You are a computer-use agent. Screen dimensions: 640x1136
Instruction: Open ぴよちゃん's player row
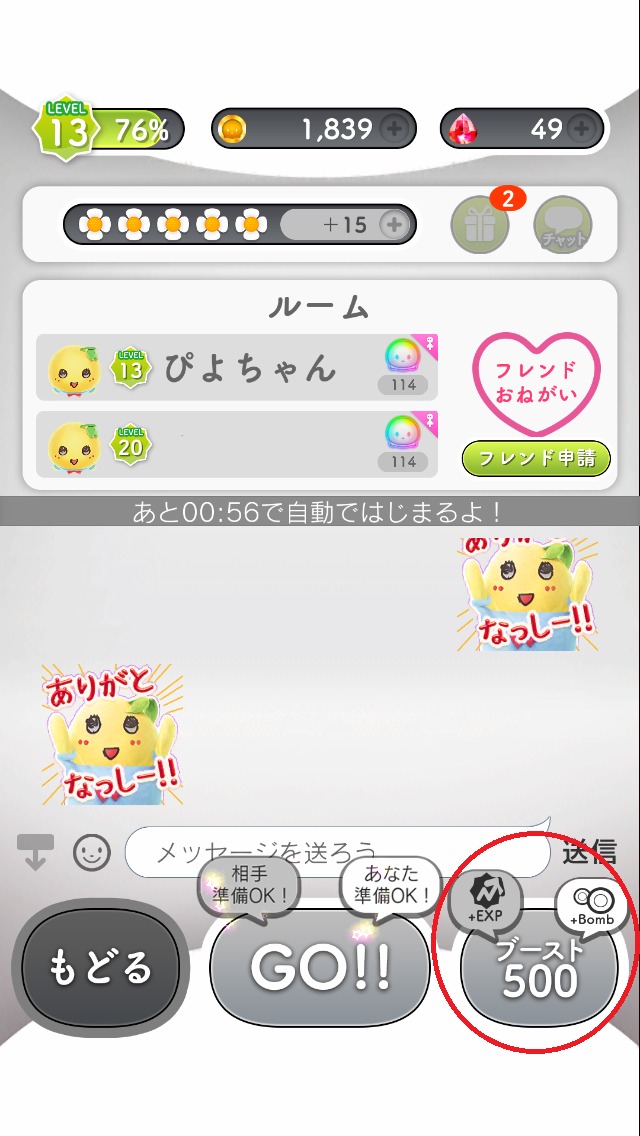point(237,367)
